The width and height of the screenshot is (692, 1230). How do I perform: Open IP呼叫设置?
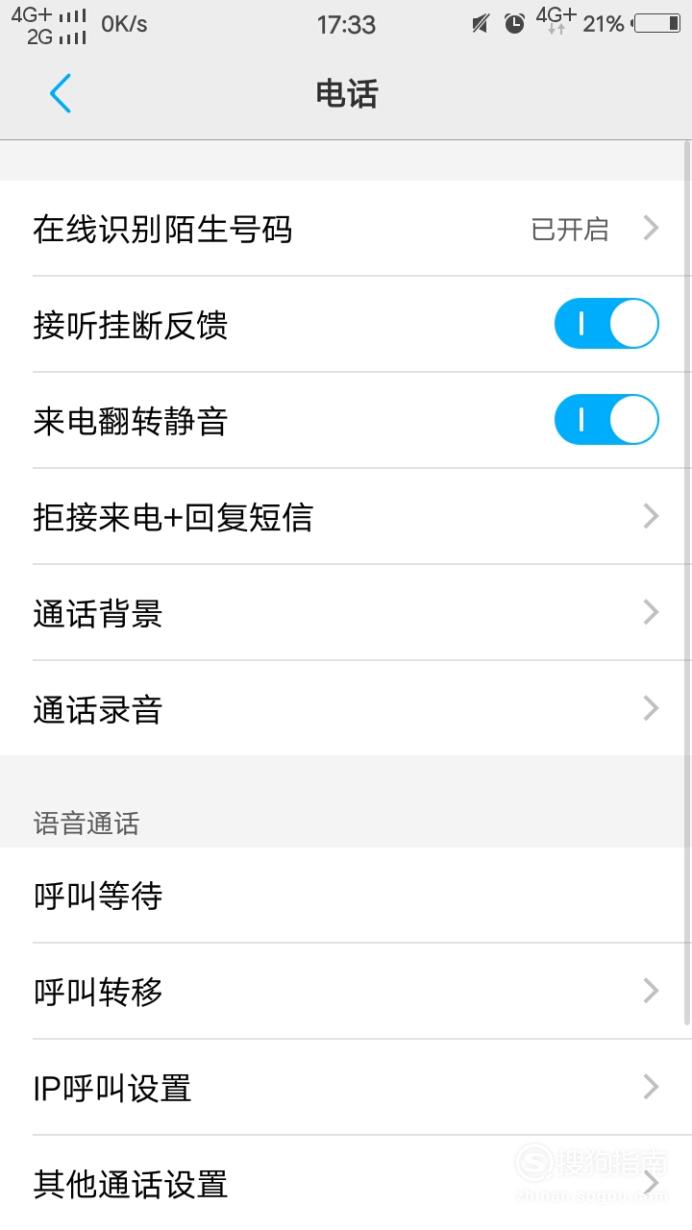click(346, 1087)
